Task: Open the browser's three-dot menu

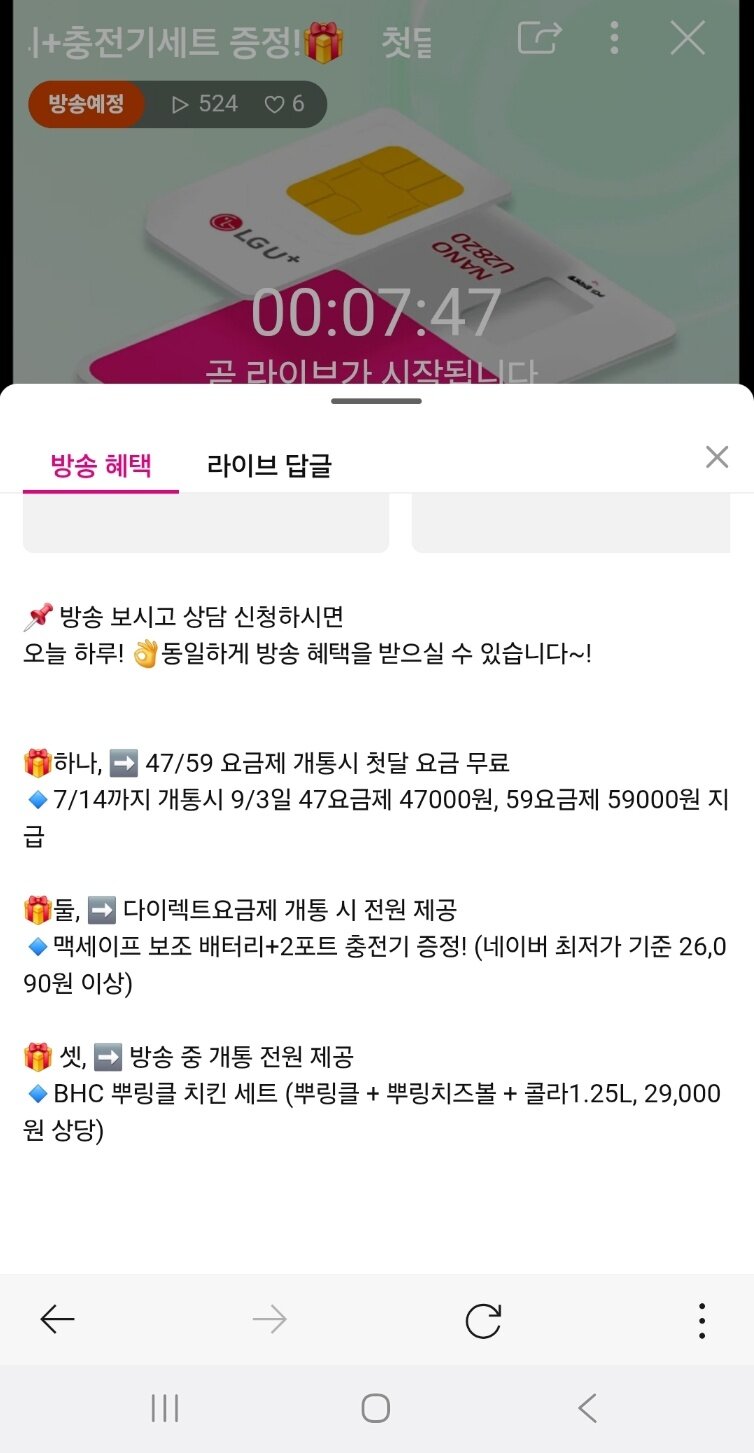Action: click(x=702, y=1321)
